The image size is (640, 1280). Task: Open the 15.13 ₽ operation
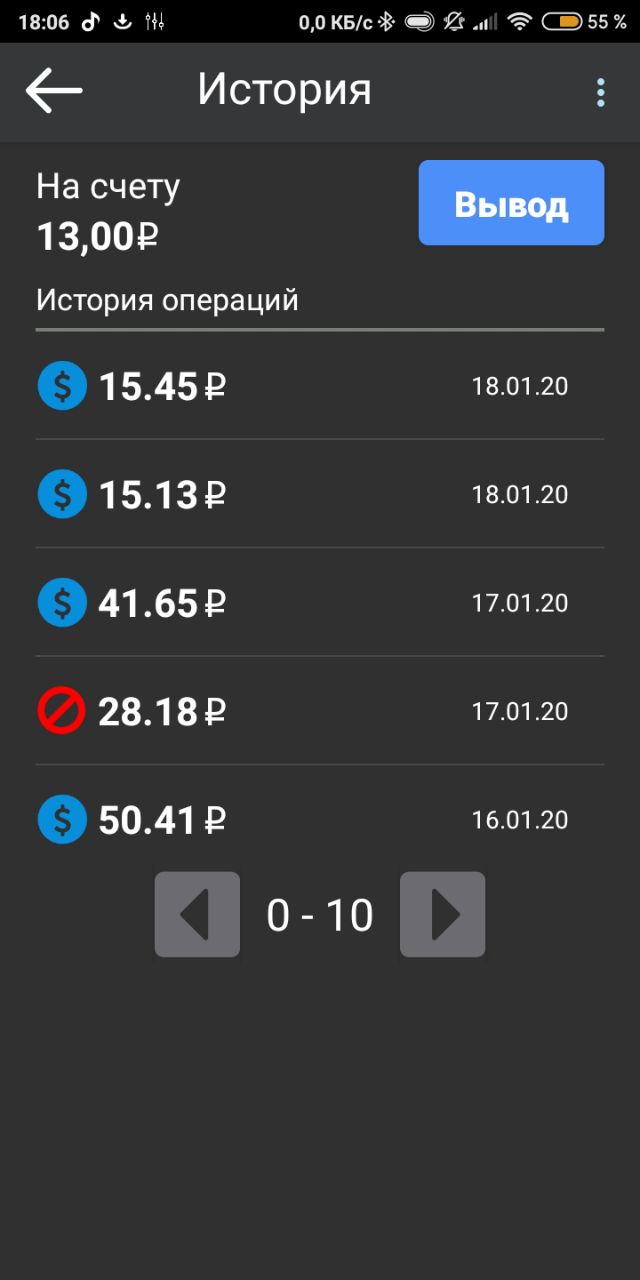coord(320,494)
